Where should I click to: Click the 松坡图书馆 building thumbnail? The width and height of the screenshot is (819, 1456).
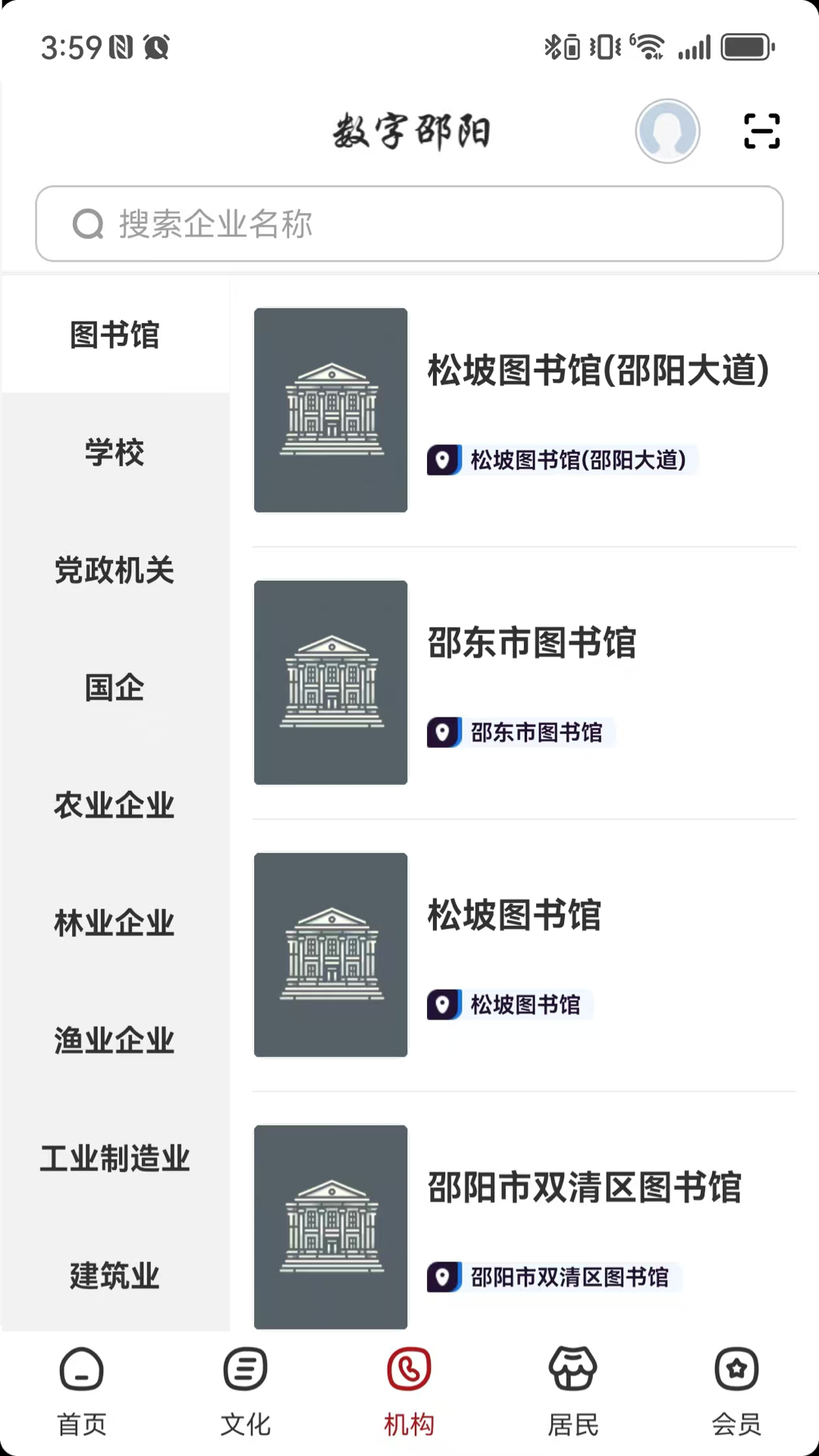point(331,955)
